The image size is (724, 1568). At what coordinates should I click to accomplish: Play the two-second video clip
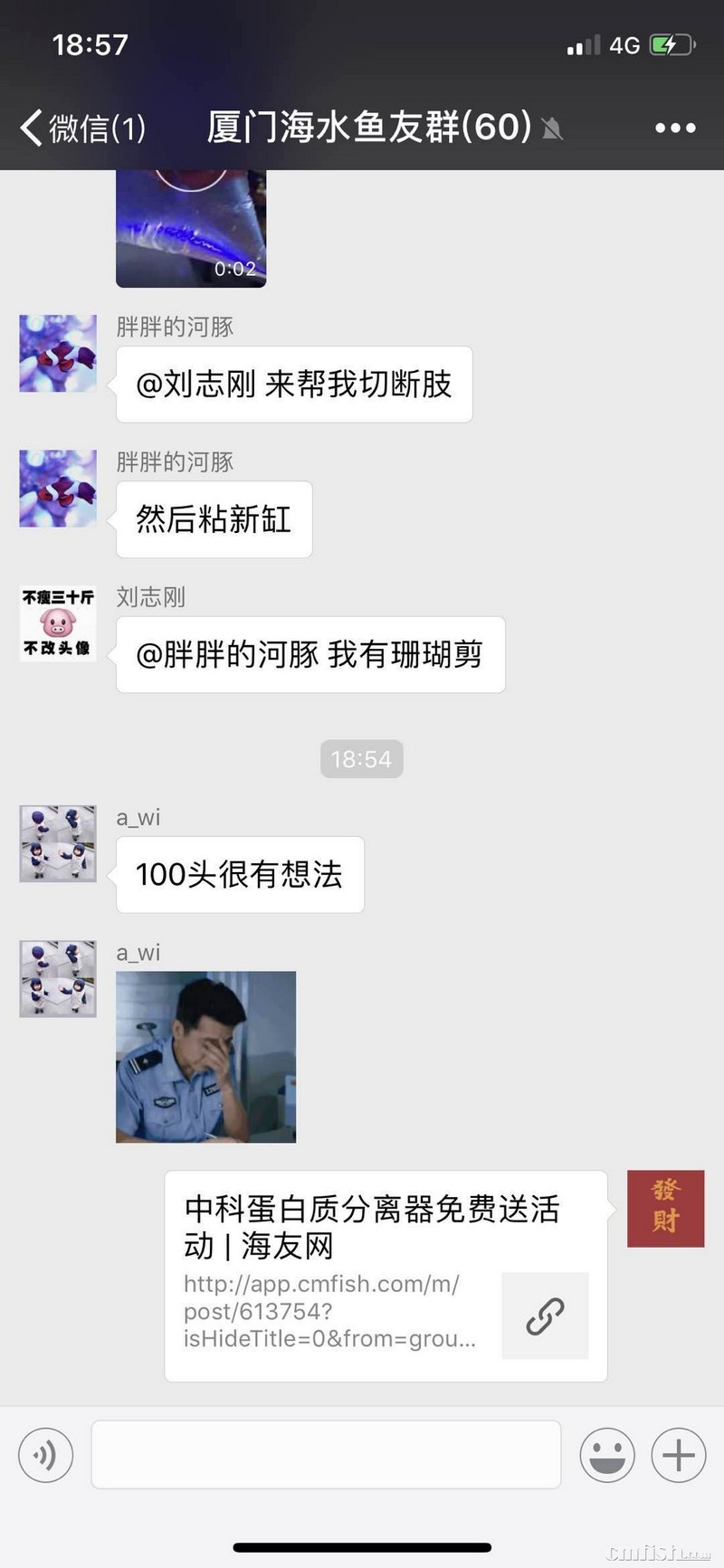tap(191, 229)
